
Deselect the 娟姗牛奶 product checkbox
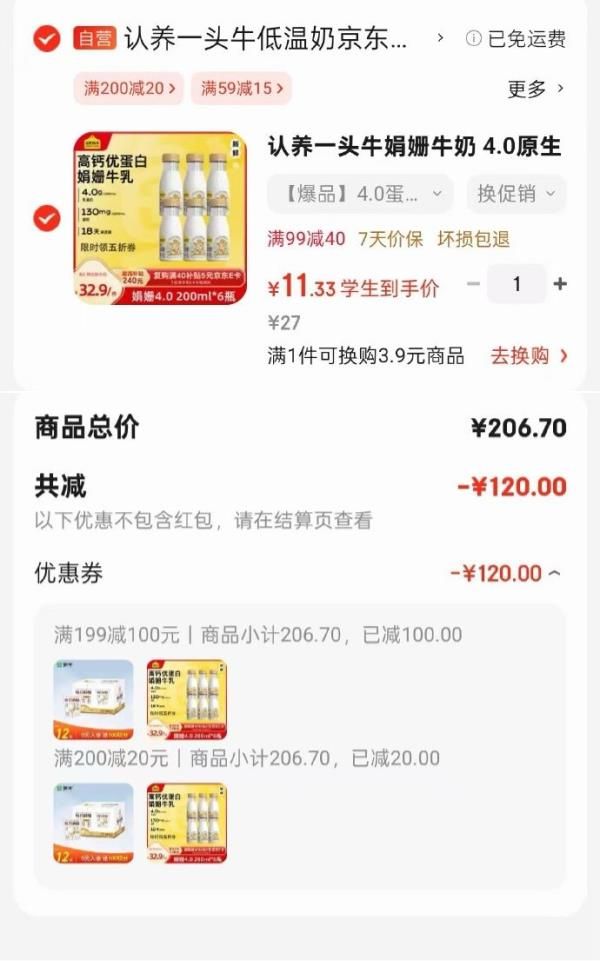click(x=46, y=218)
